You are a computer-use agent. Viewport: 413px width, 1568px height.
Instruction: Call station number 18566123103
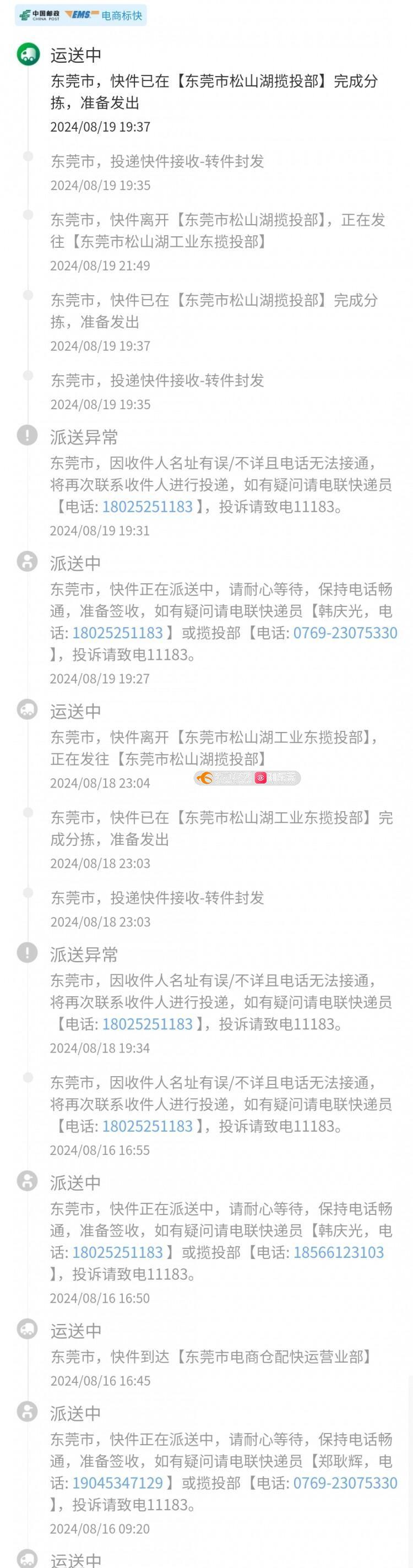point(338,1252)
